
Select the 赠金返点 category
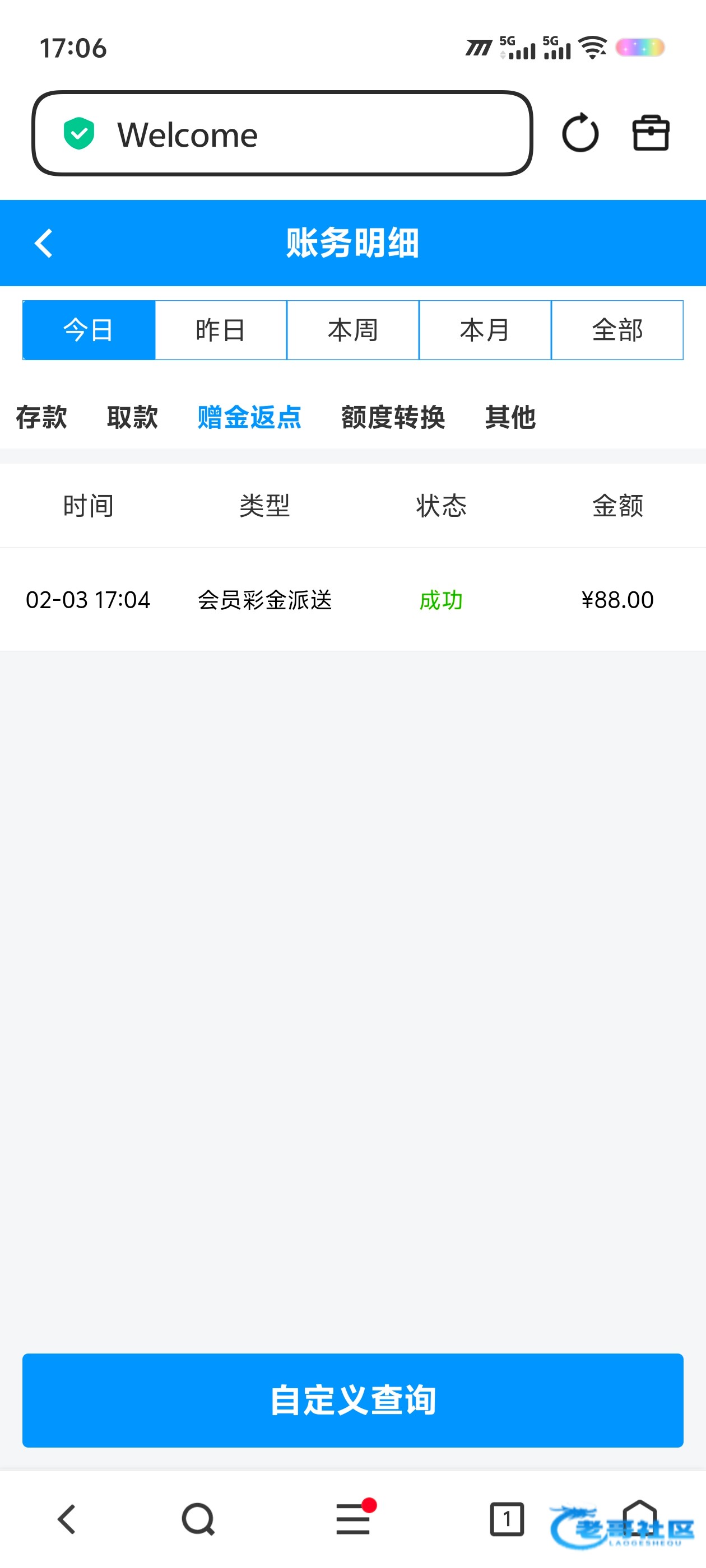tap(249, 418)
